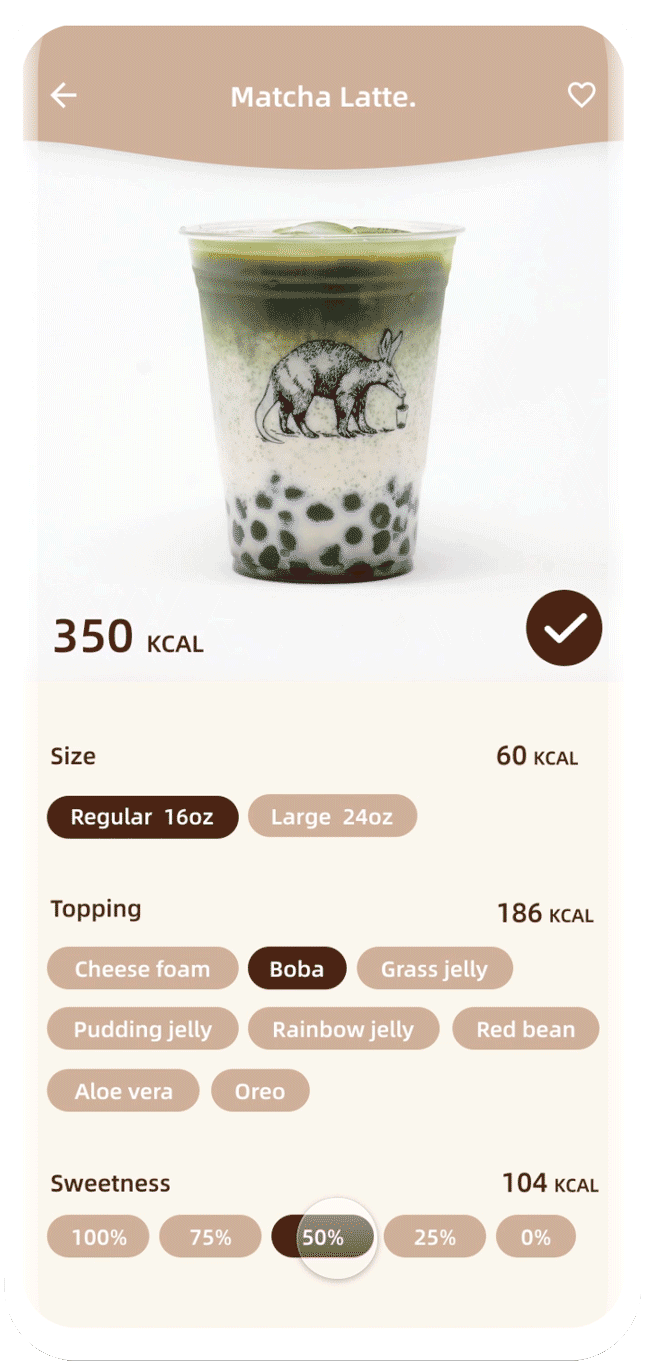Tap the 50% sweetness chip
The width and height of the screenshot is (645, 1363).
(323, 1237)
